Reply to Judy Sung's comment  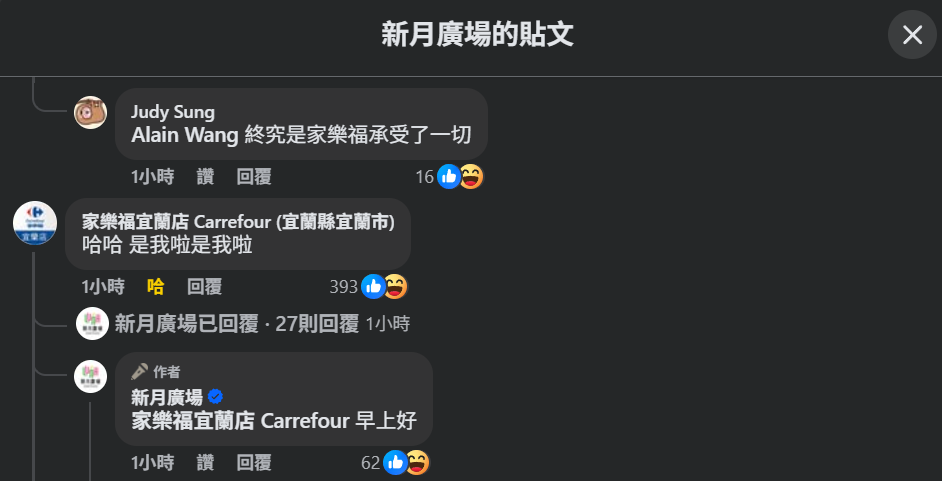pyautogui.click(x=254, y=177)
